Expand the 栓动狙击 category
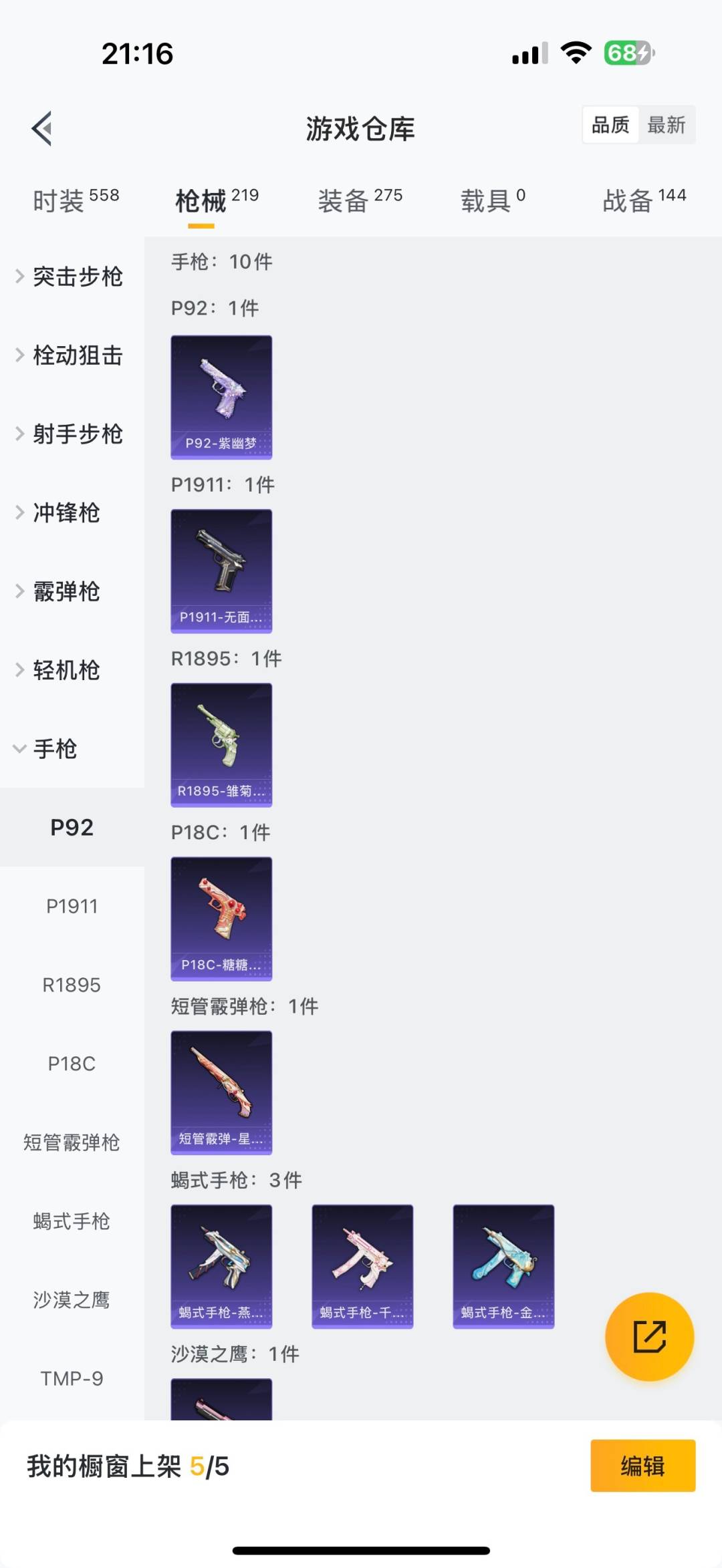722x1568 pixels. (x=70, y=355)
